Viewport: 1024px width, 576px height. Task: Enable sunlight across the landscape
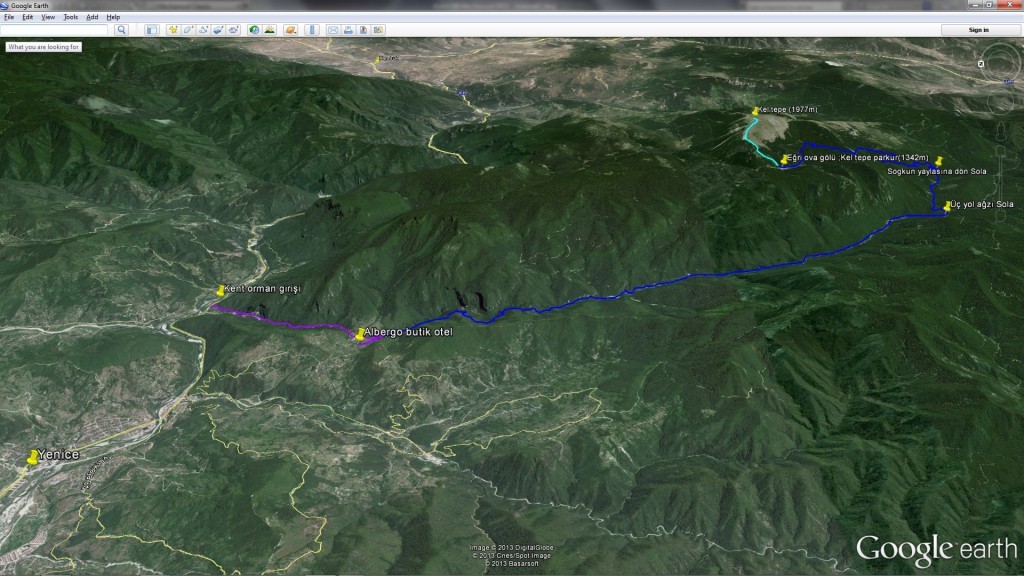pyautogui.click(x=270, y=30)
